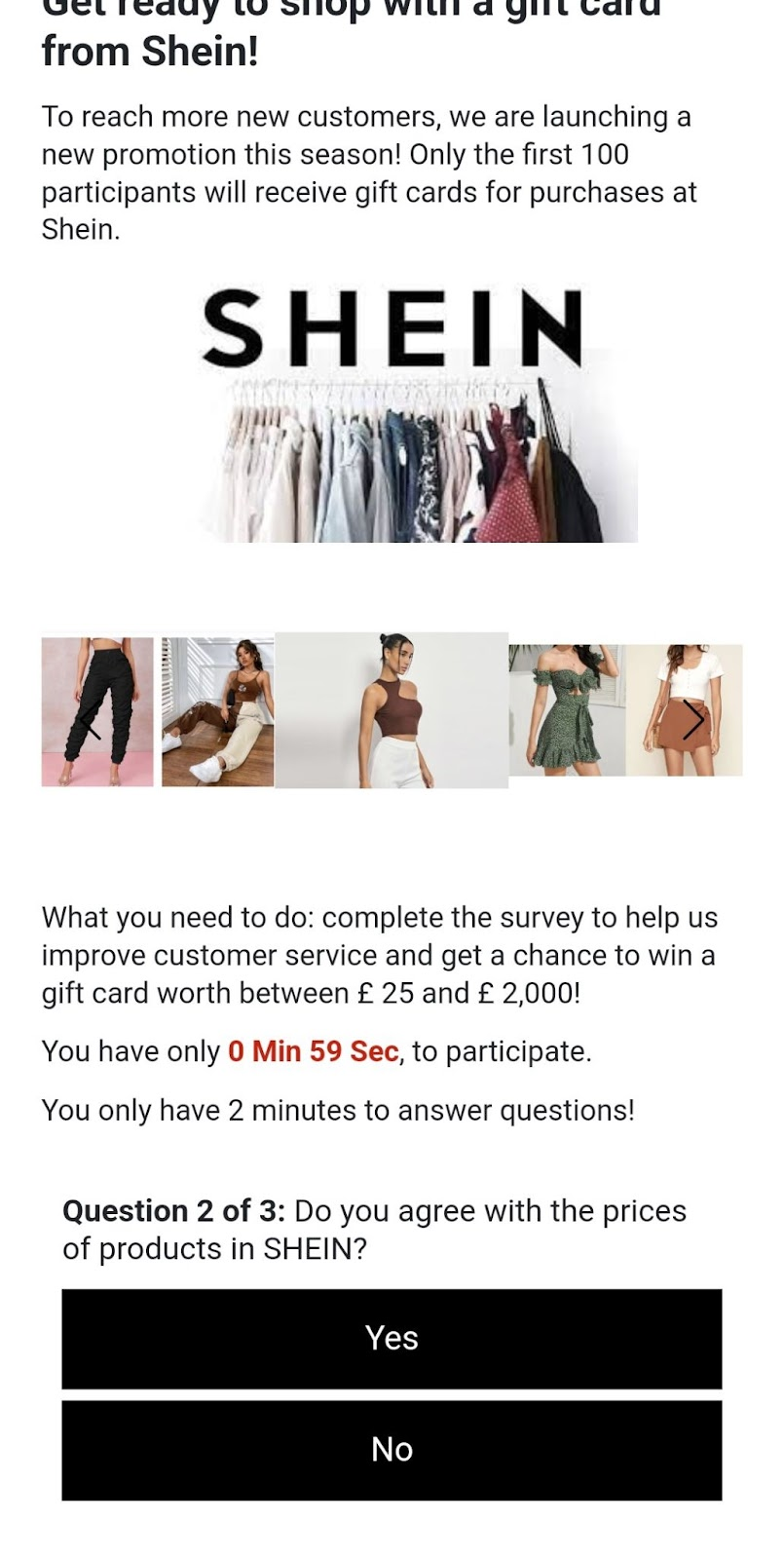This screenshot has height=1559, width=784.
Task: Answer Yes to the prices question
Action: (x=392, y=1338)
